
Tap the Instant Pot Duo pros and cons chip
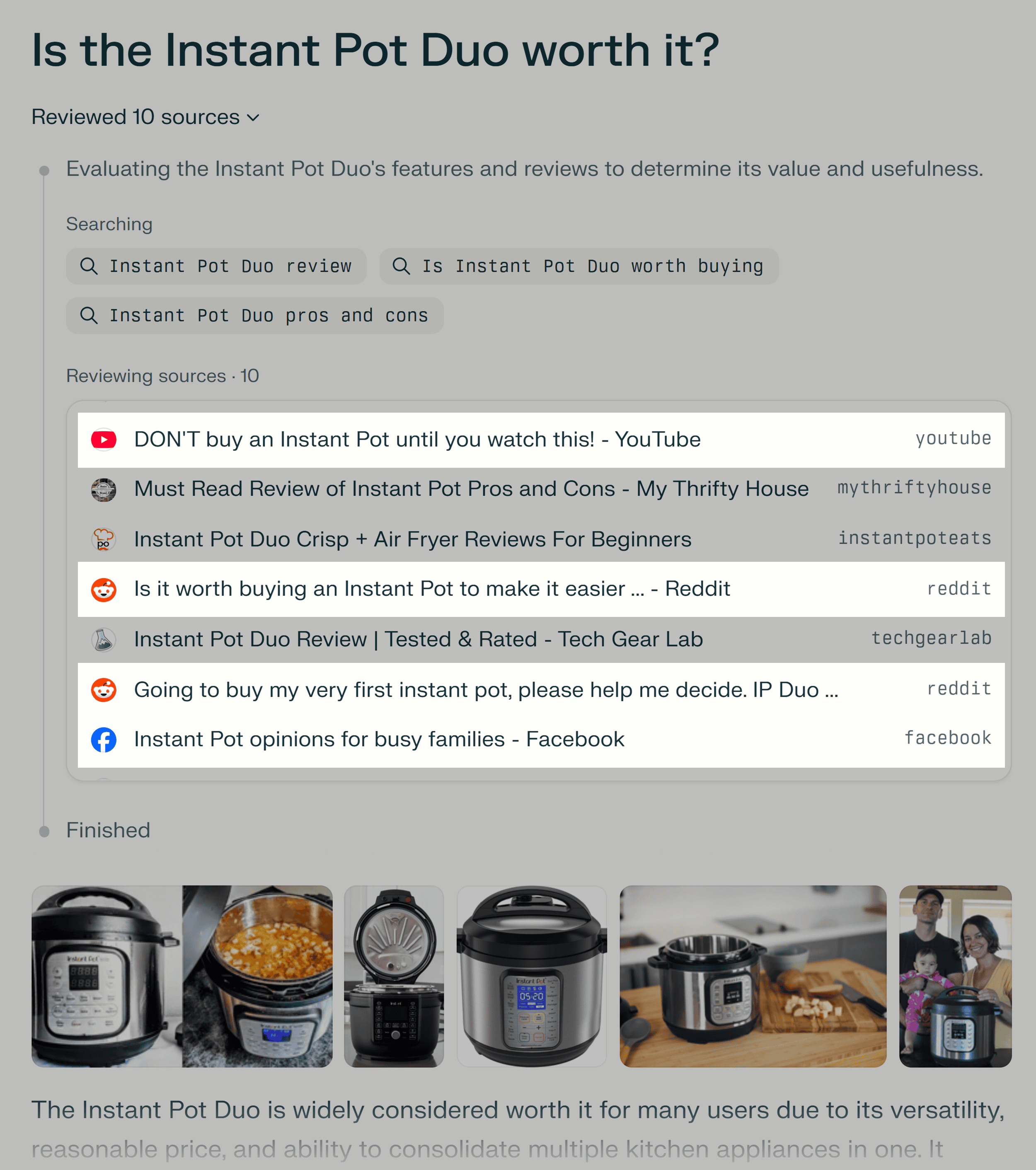click(x=254, y=315)
